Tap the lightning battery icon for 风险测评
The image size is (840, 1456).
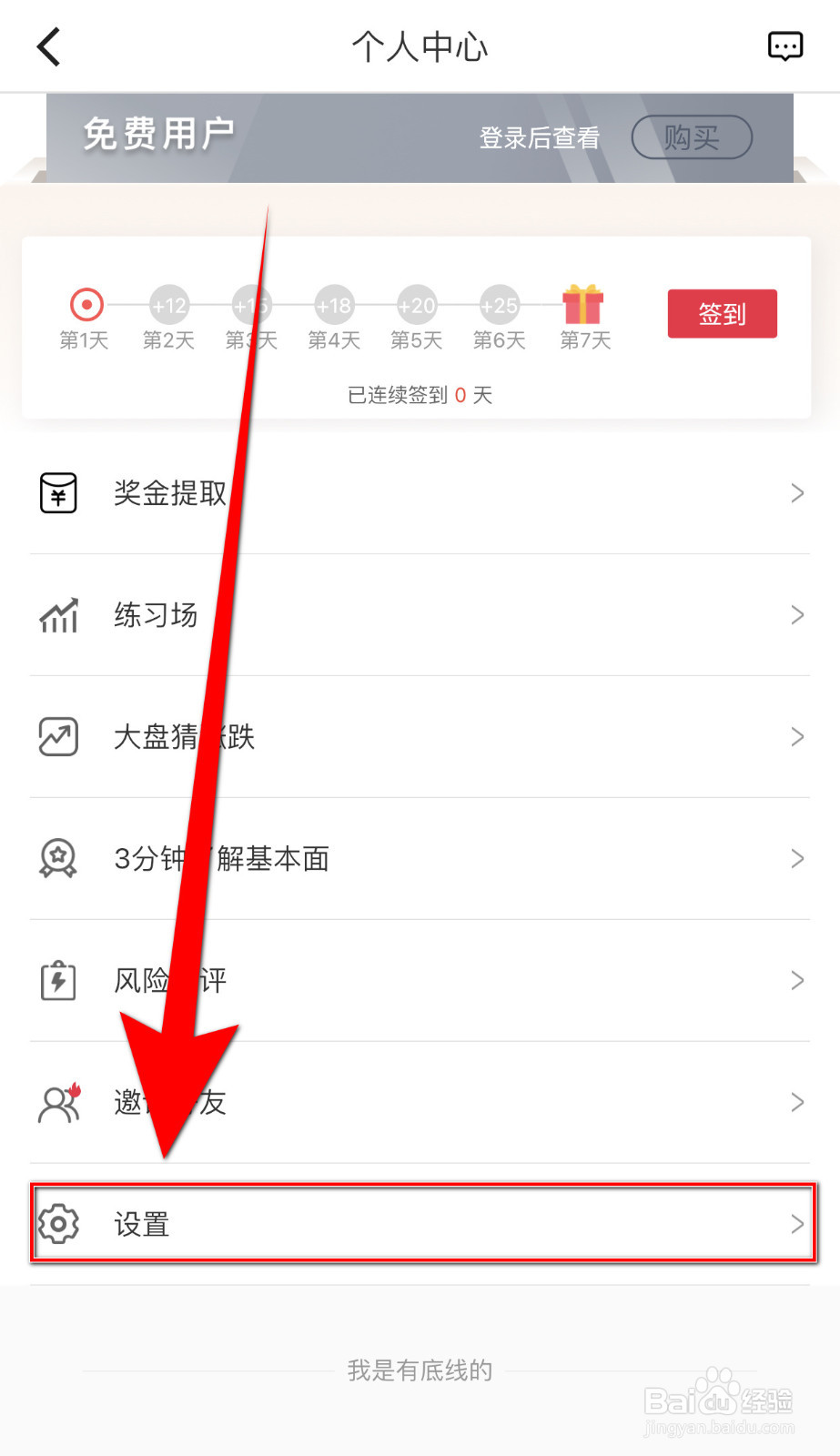pos(57,980)
